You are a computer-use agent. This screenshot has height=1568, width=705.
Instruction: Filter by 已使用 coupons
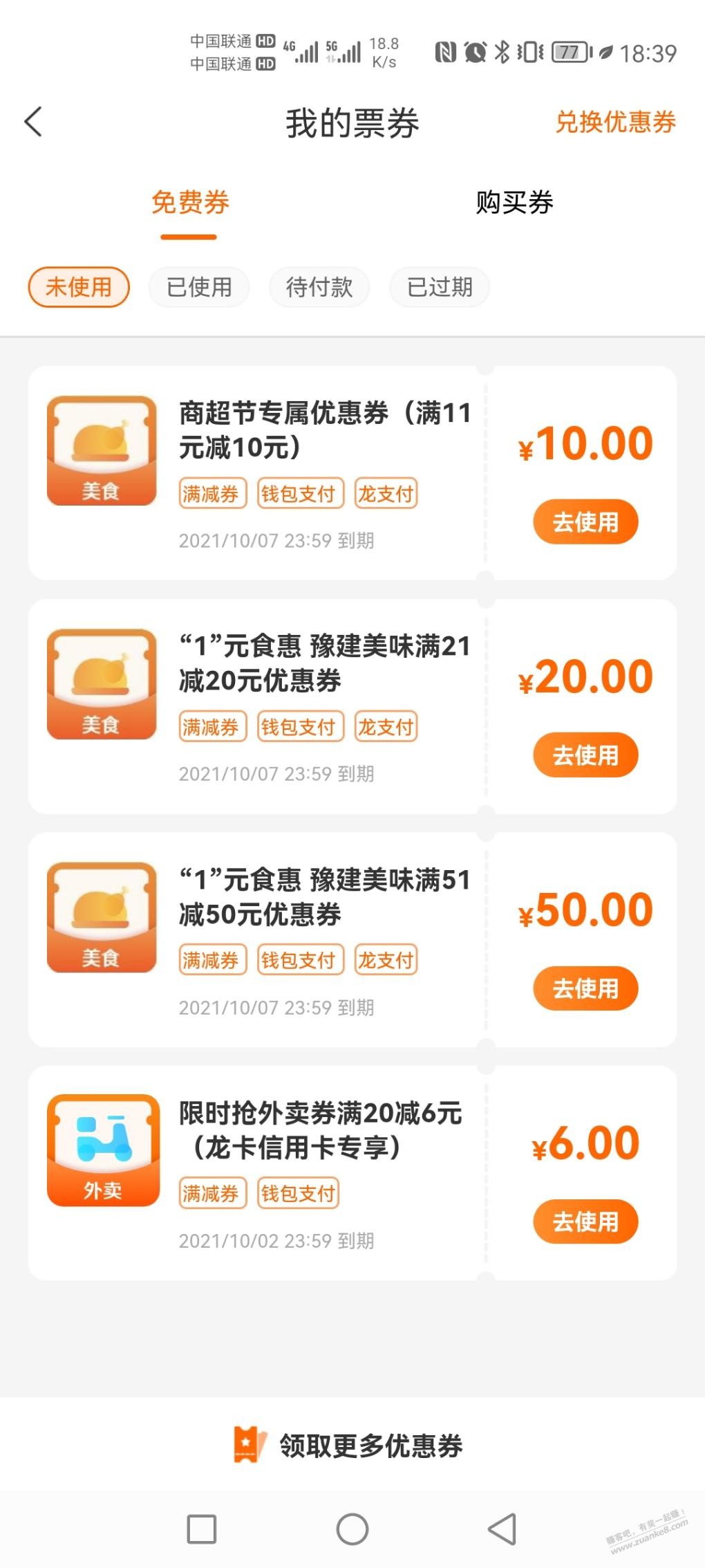[x=199, y=286]
